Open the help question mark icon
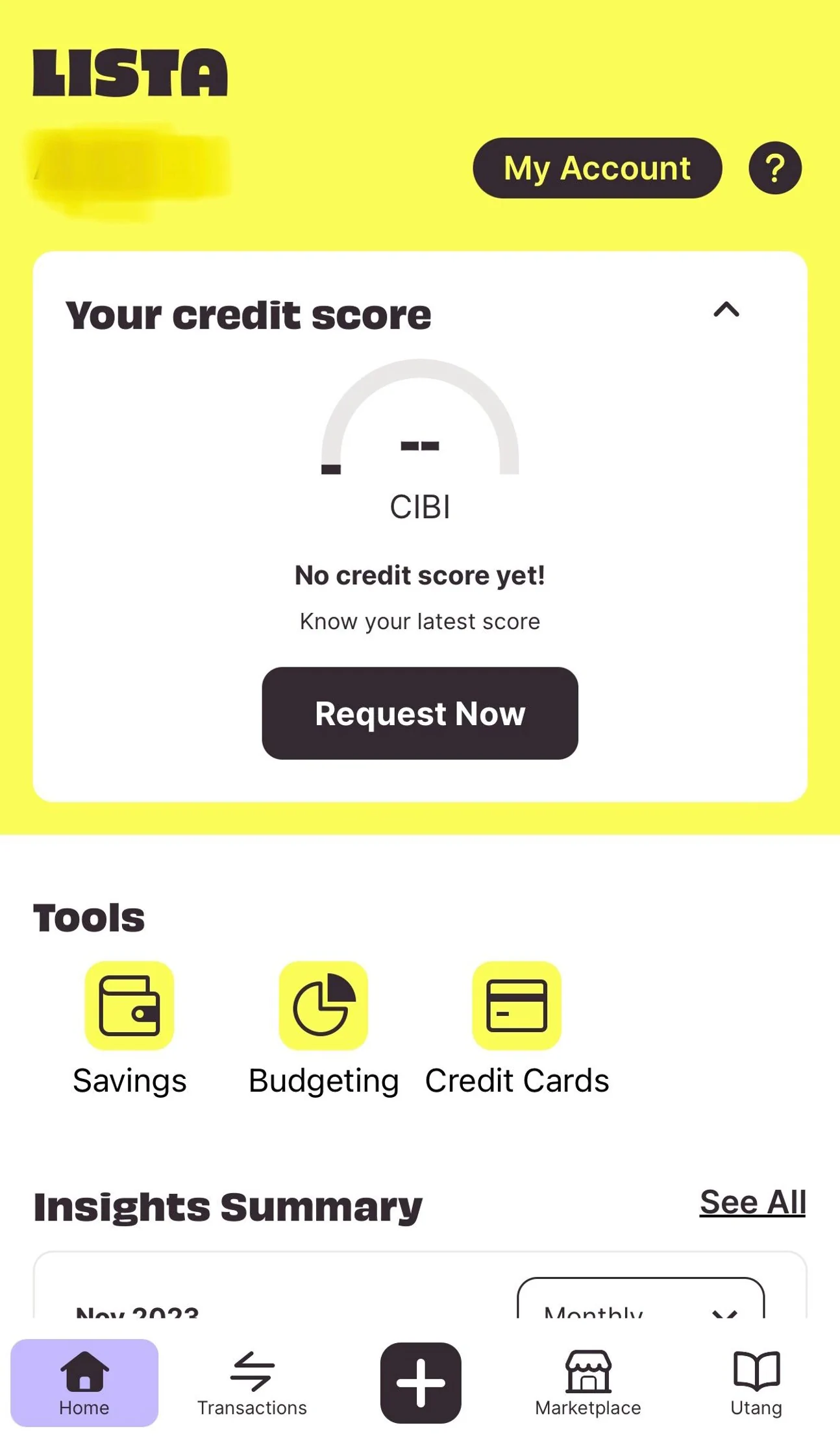Image resolution: width=840 pixels, height=1447 pixels. tap(774, 168)
